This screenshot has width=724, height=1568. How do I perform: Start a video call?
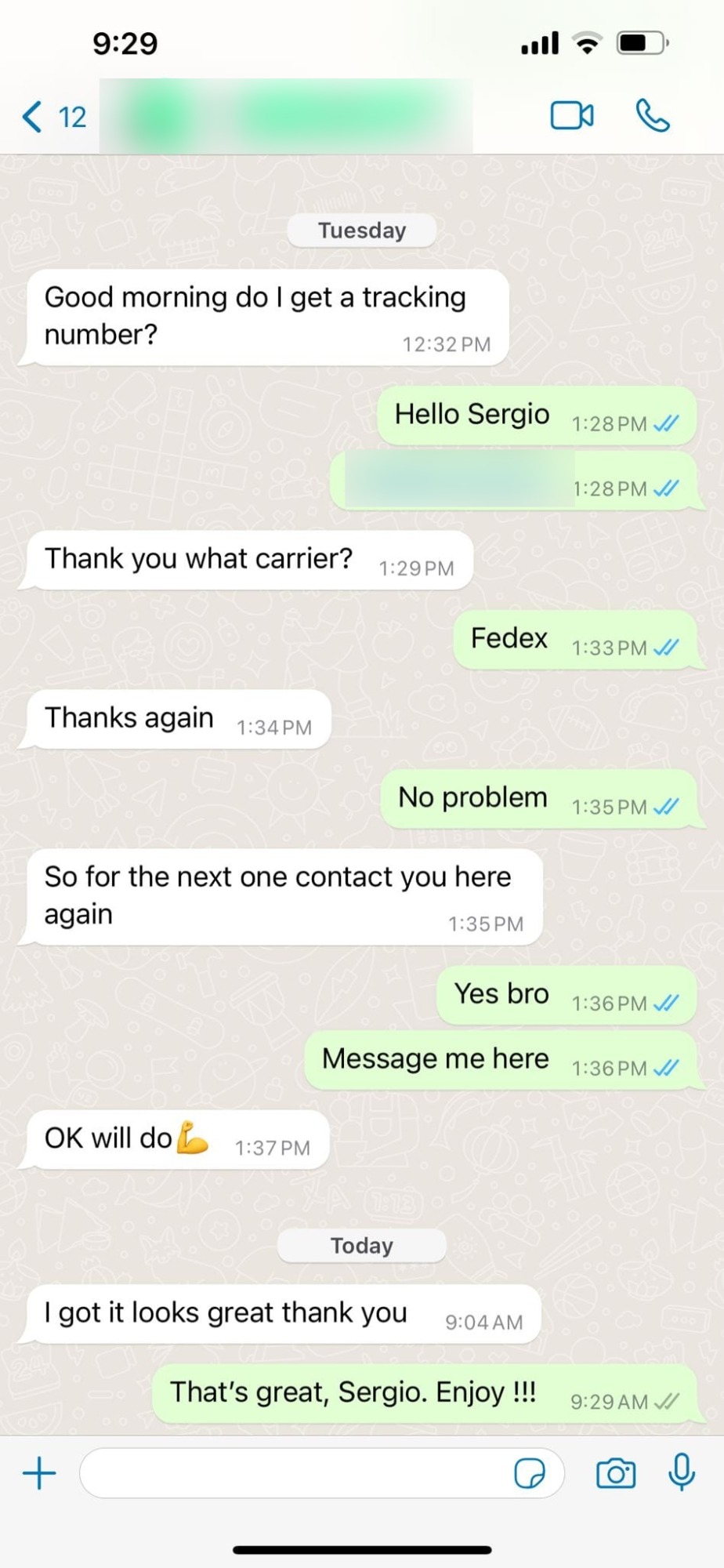click(x=571, y=116)
